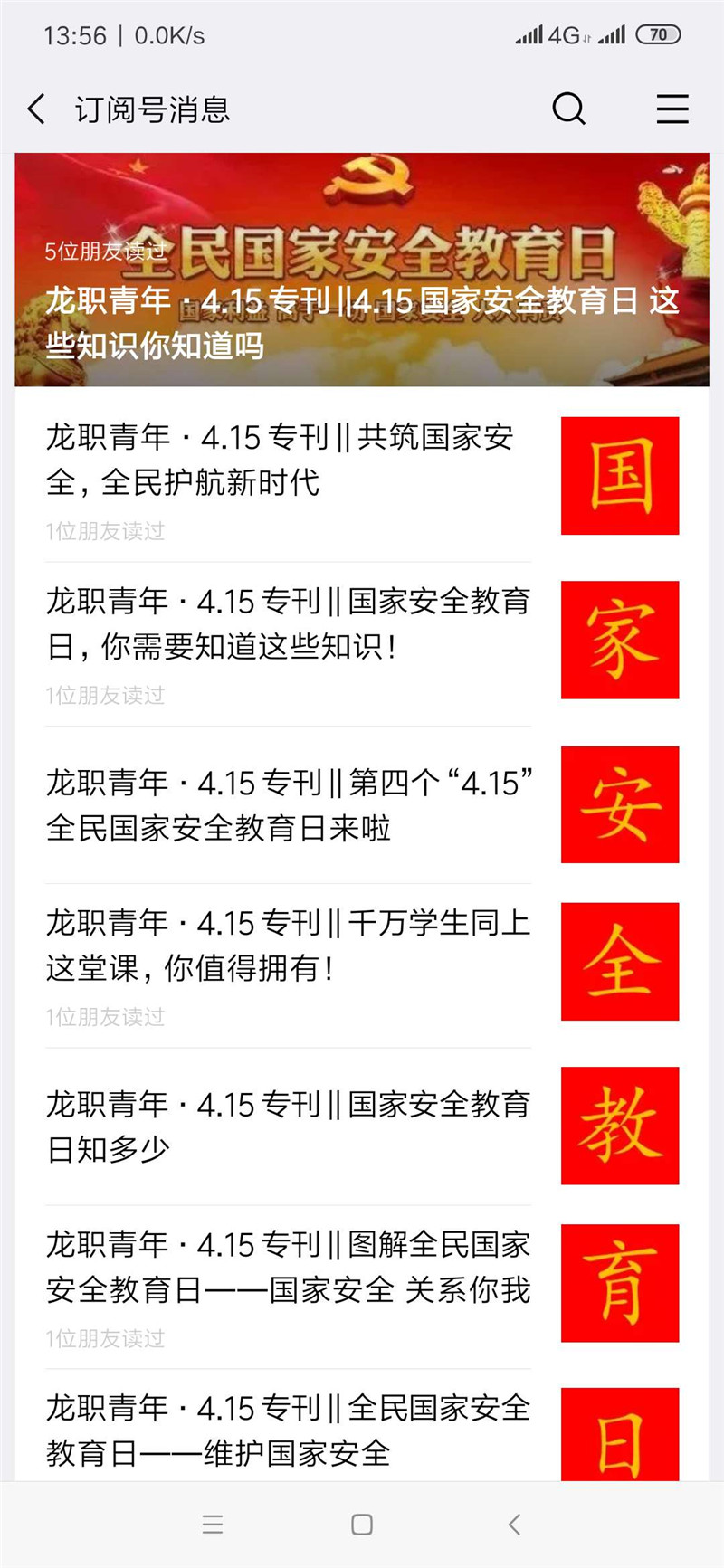View article 千万学生同上这堂课，你值得拥有！
This screenshot has width=724, height=1568.
click(x=288, y=946)
